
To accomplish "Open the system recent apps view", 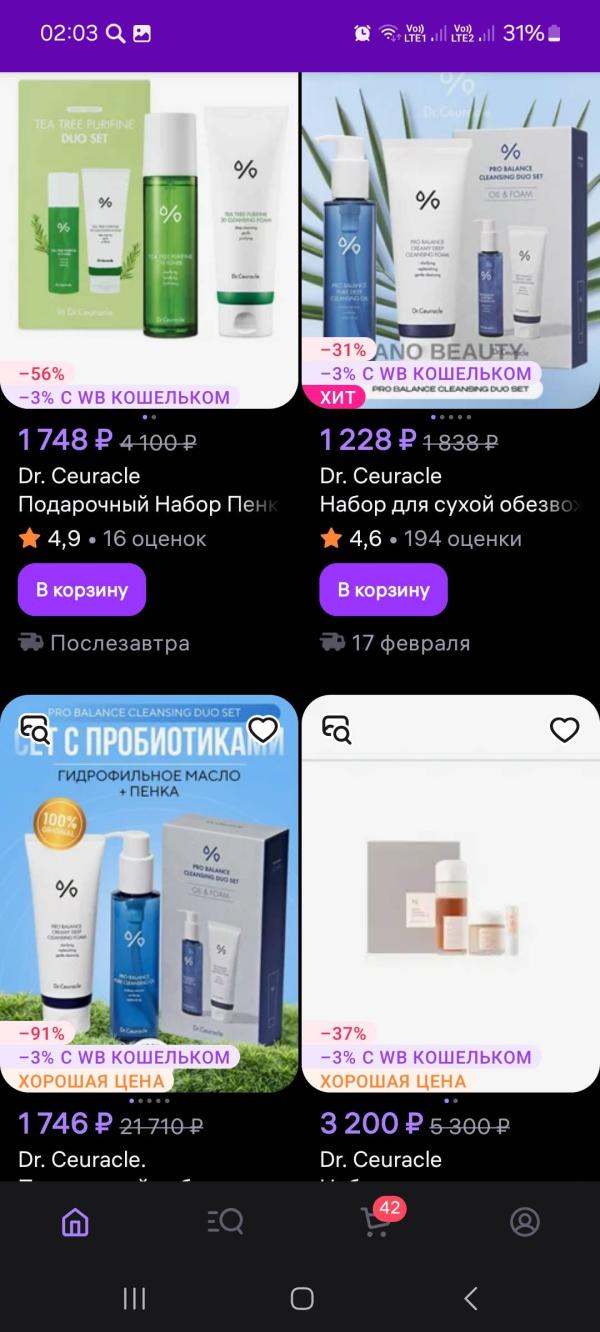I will (134, 1298).
